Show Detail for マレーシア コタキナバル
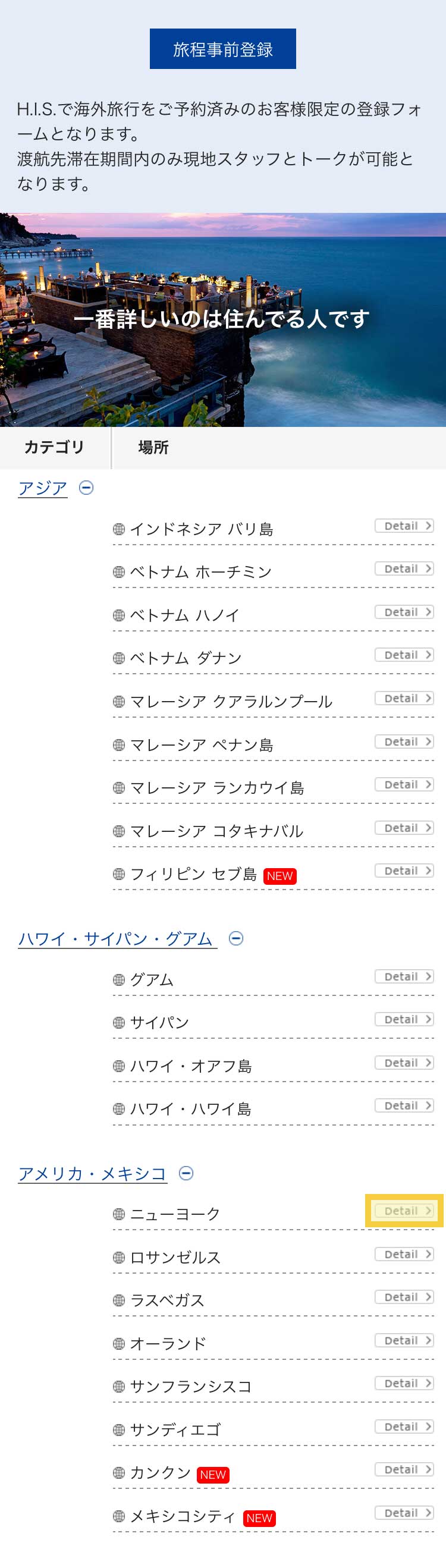This screenshot has width=446, height=1568. click(x=404, y=828)
